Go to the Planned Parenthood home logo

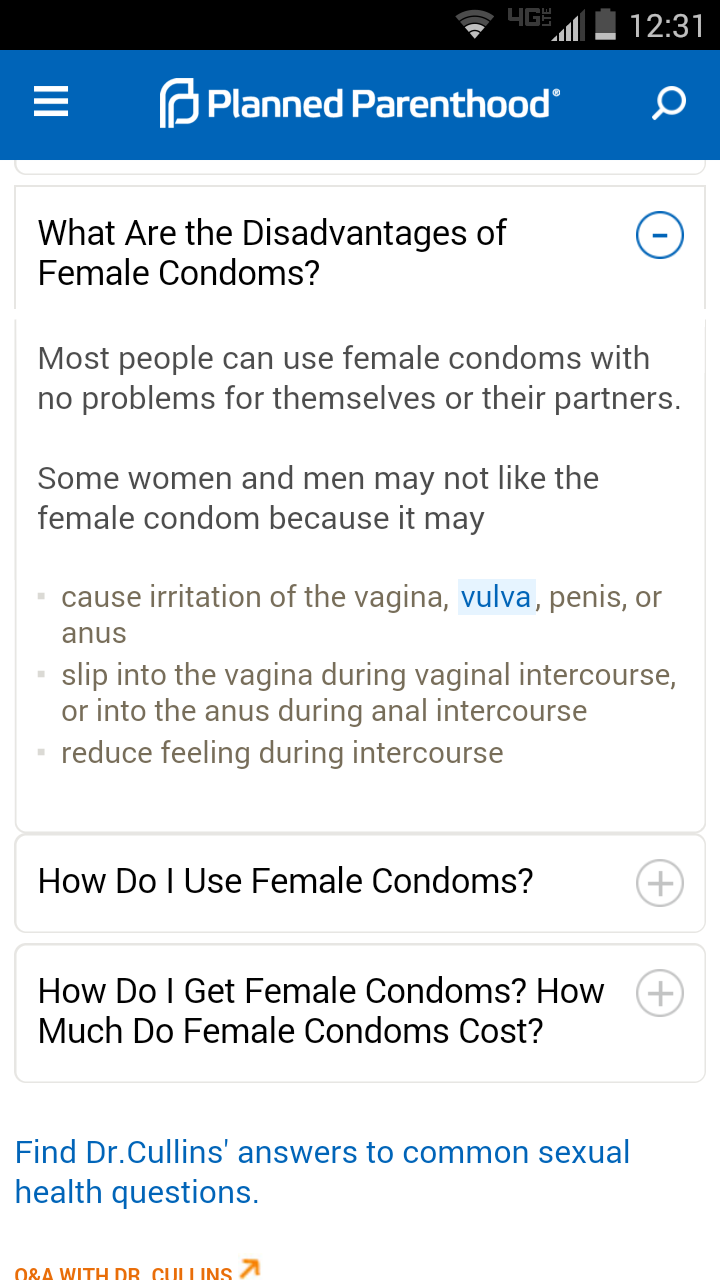(x=360, y=104)
